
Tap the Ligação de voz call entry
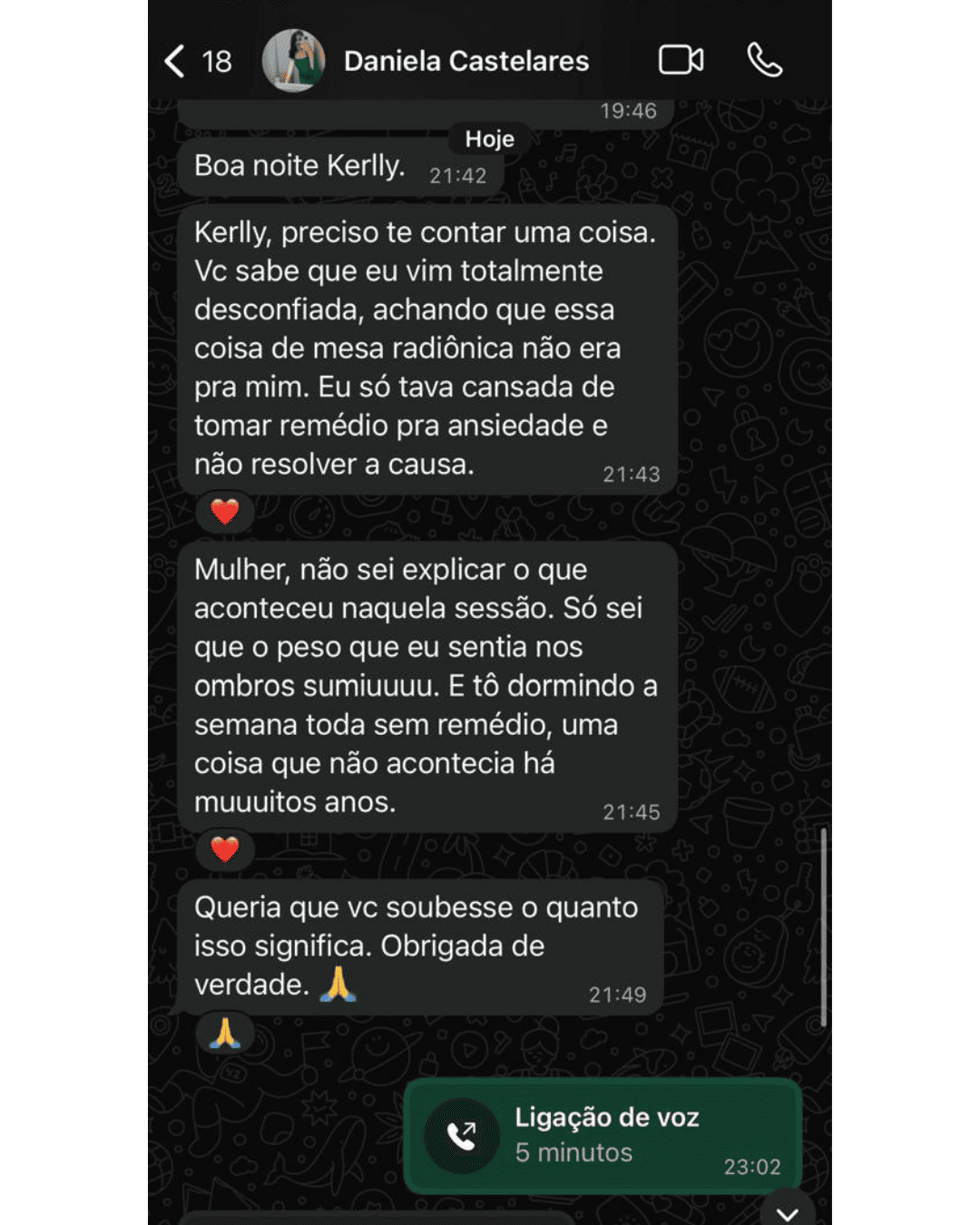[603, 1135]
